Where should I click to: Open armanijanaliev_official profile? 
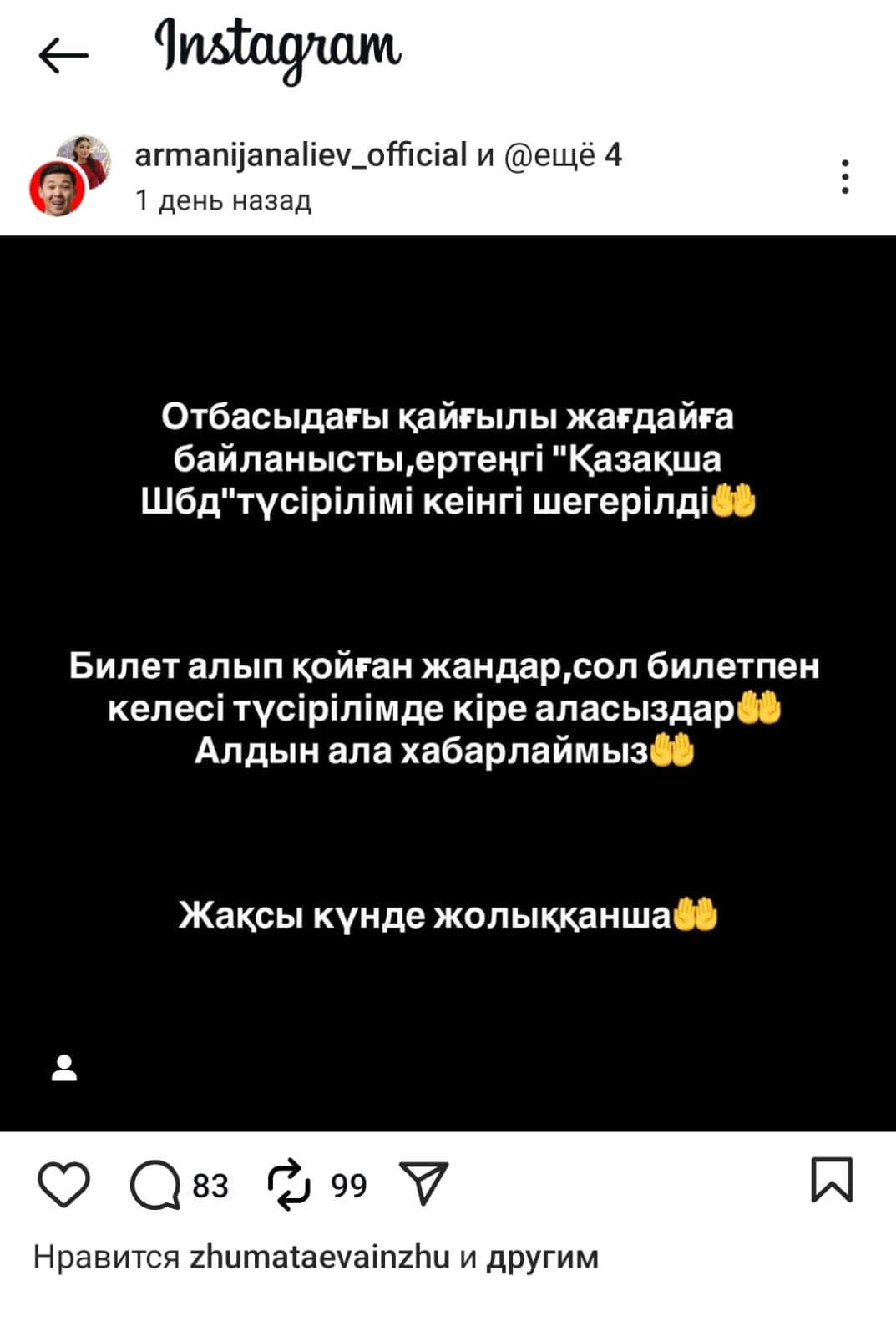click(301, 155)
